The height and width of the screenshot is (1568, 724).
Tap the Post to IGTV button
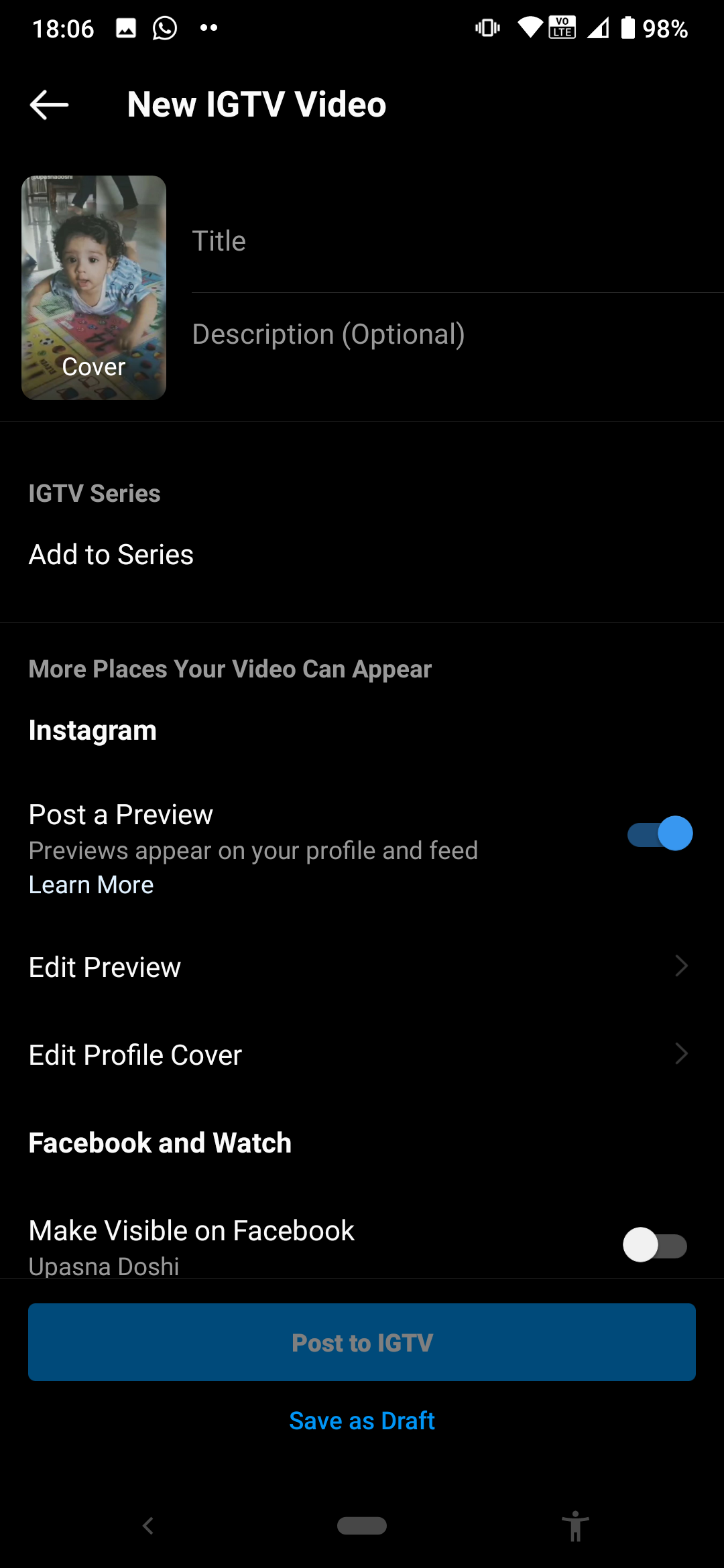[x=362, y=1342]
